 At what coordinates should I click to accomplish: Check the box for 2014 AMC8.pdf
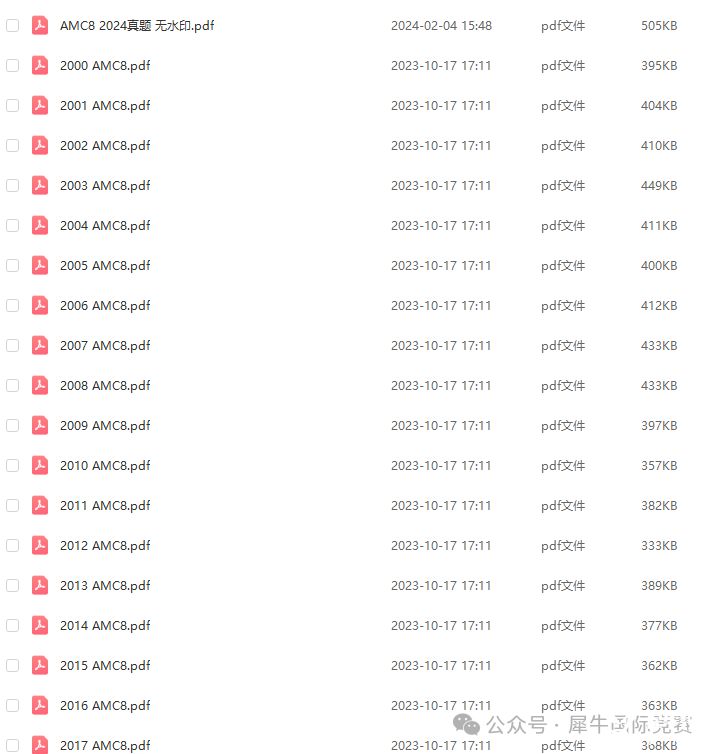click(x=12, y=625)
